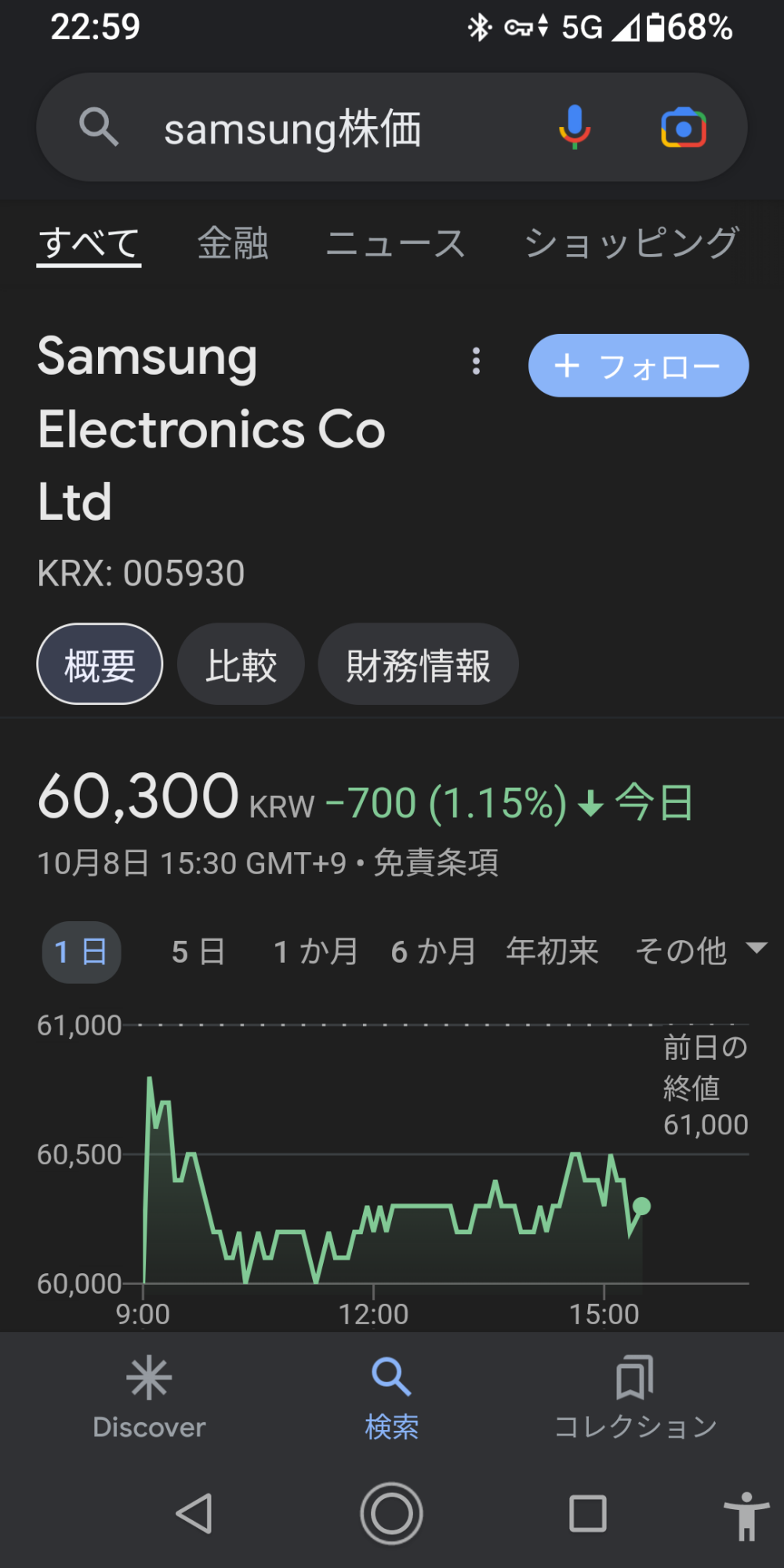
Task: Show the 6 か月 chart range
Action: click(x=434, y=952)
